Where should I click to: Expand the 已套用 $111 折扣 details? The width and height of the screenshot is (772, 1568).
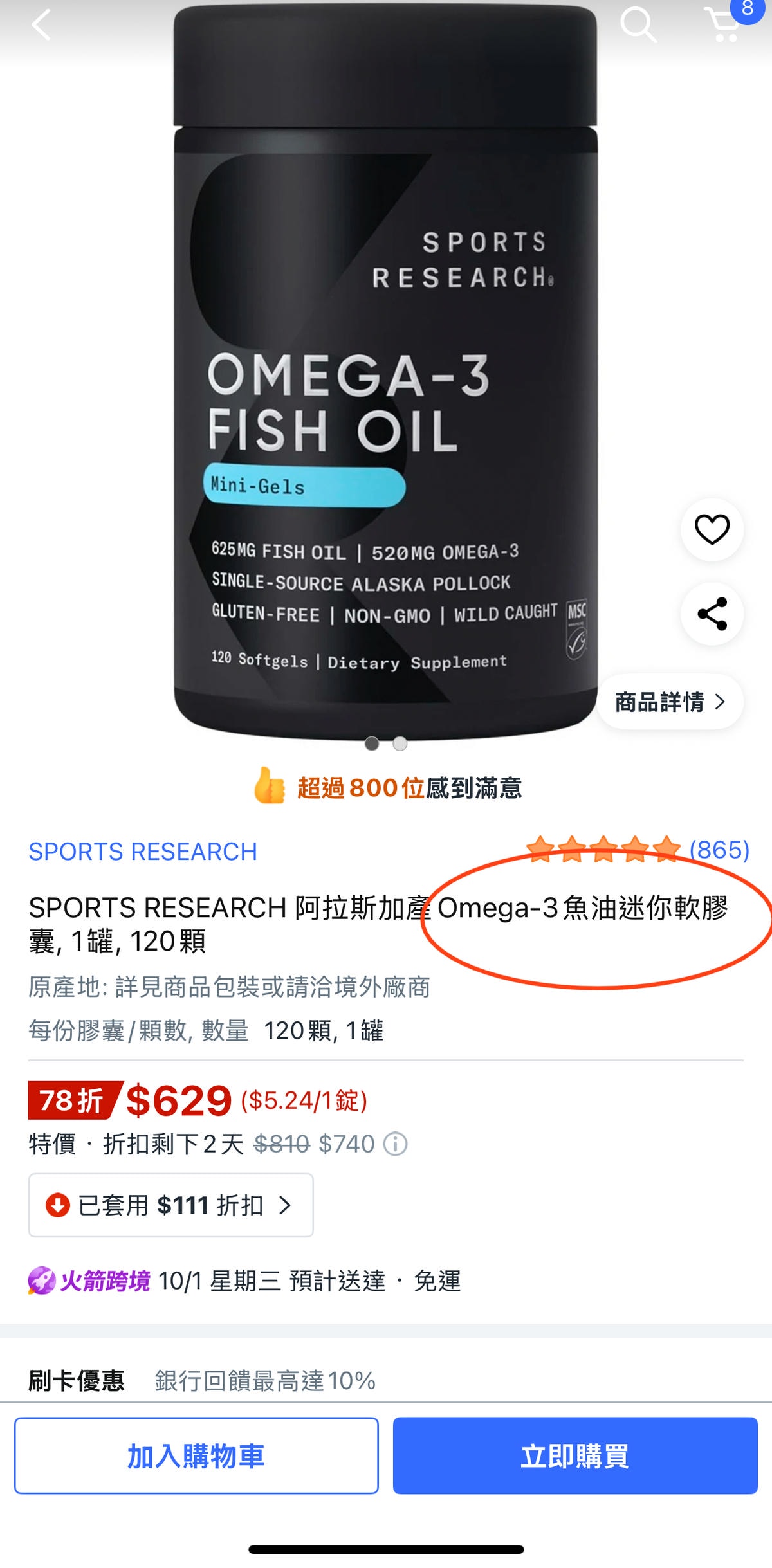[170, 1205]
